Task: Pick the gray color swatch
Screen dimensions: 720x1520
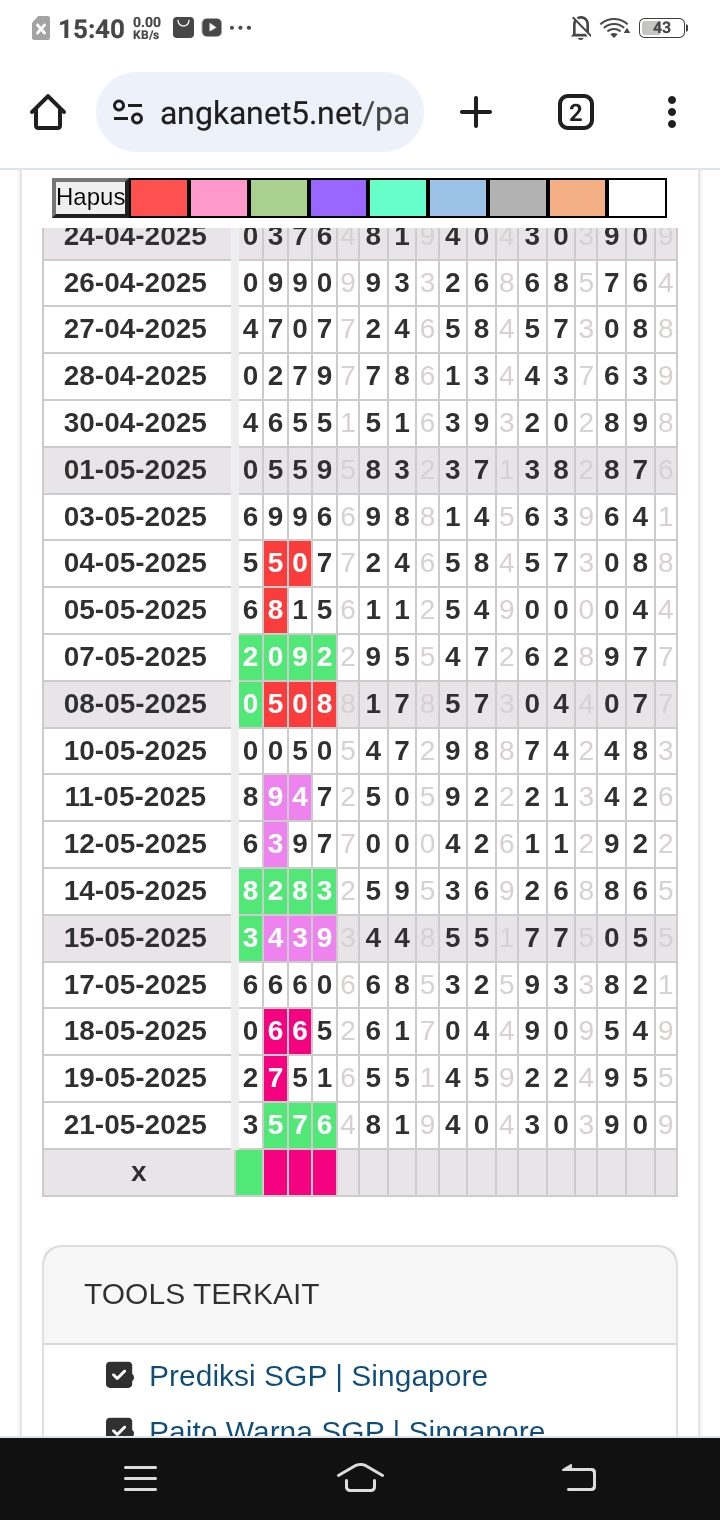Action: (x=518, y=197)
